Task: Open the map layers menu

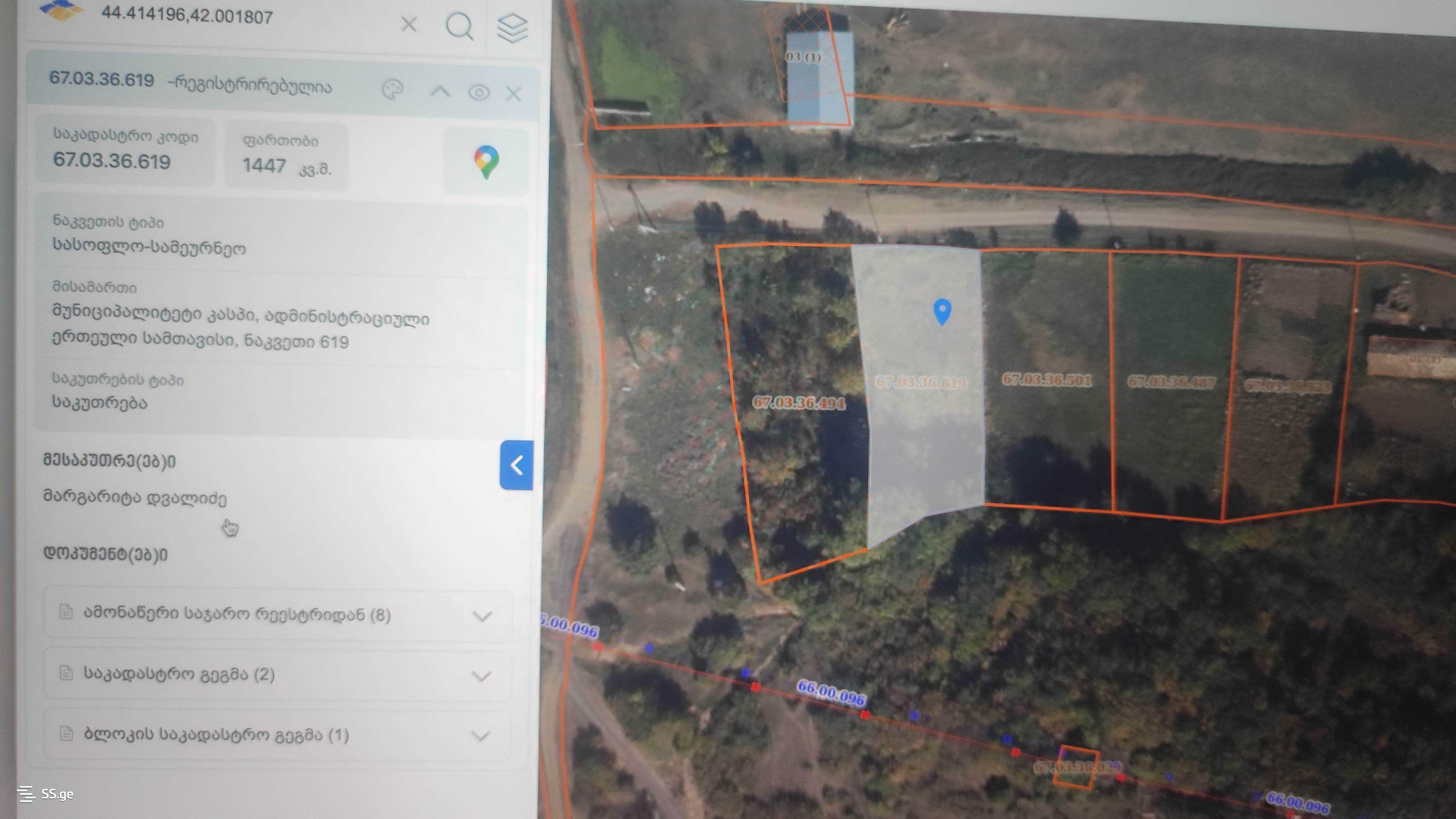Action: tap(512, 28)
